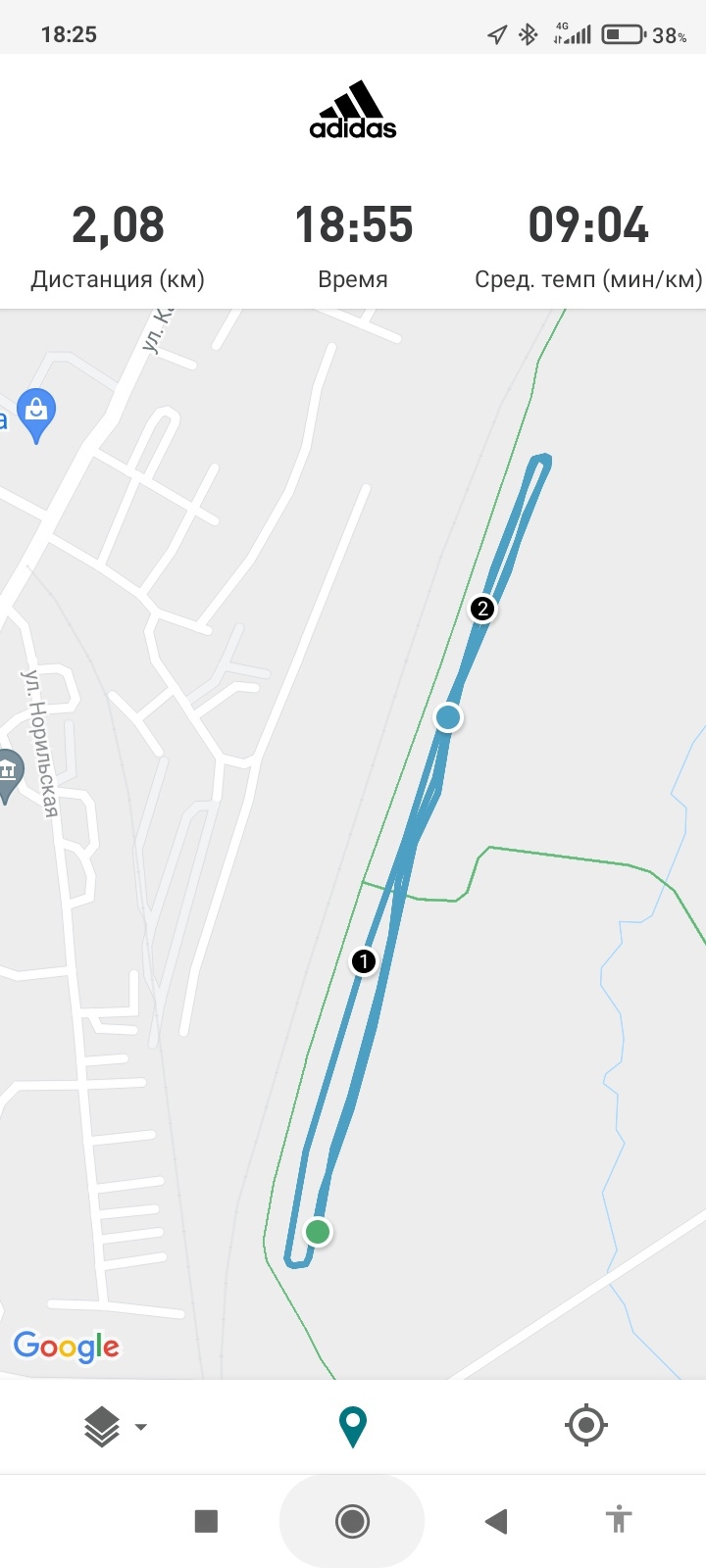Go to the home screen

352,1521
